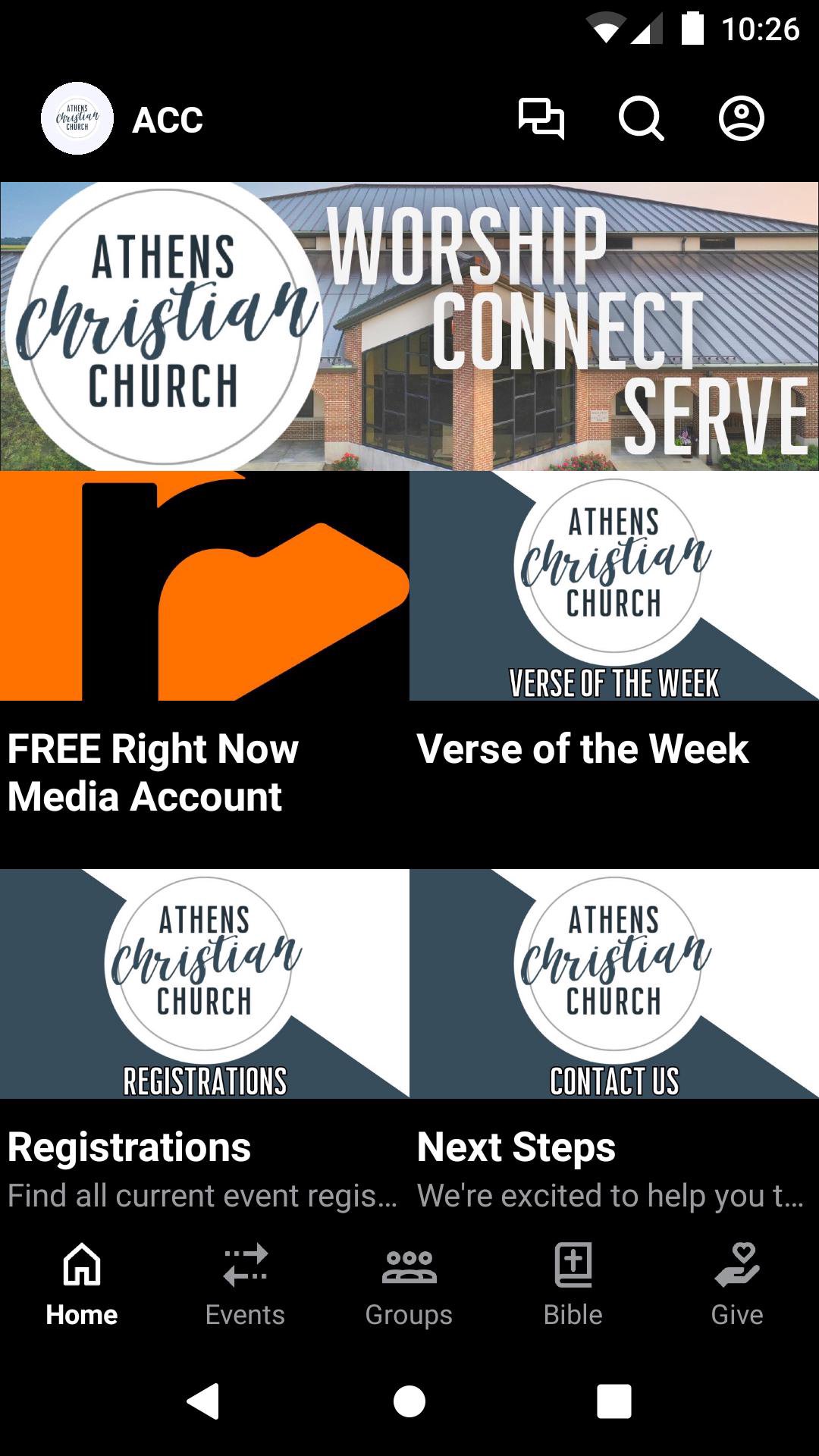This screenshot has height=1456, width=819.
Task: Select the Next Steps card
Action: (614, 1039)
